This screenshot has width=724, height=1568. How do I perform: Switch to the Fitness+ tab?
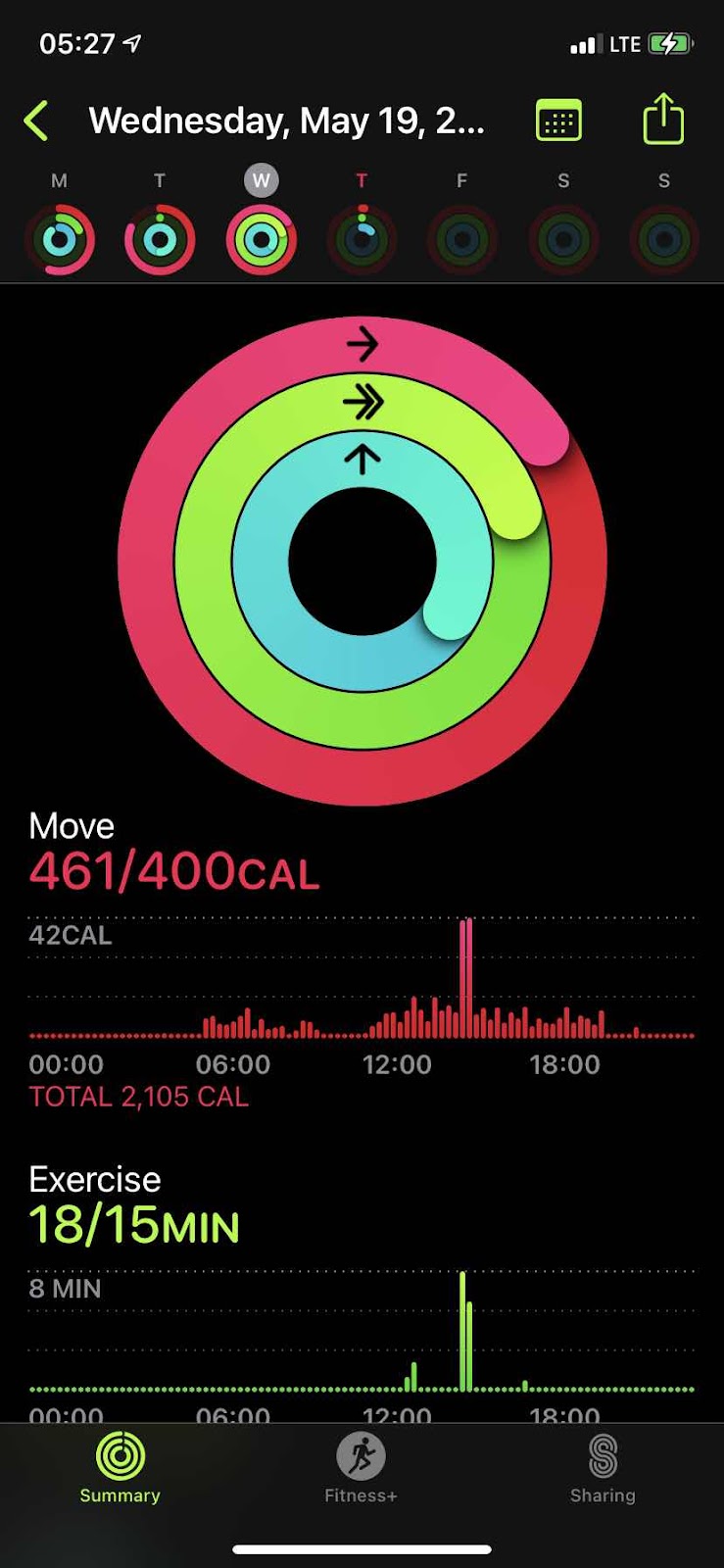click(x=362, y=1468)
